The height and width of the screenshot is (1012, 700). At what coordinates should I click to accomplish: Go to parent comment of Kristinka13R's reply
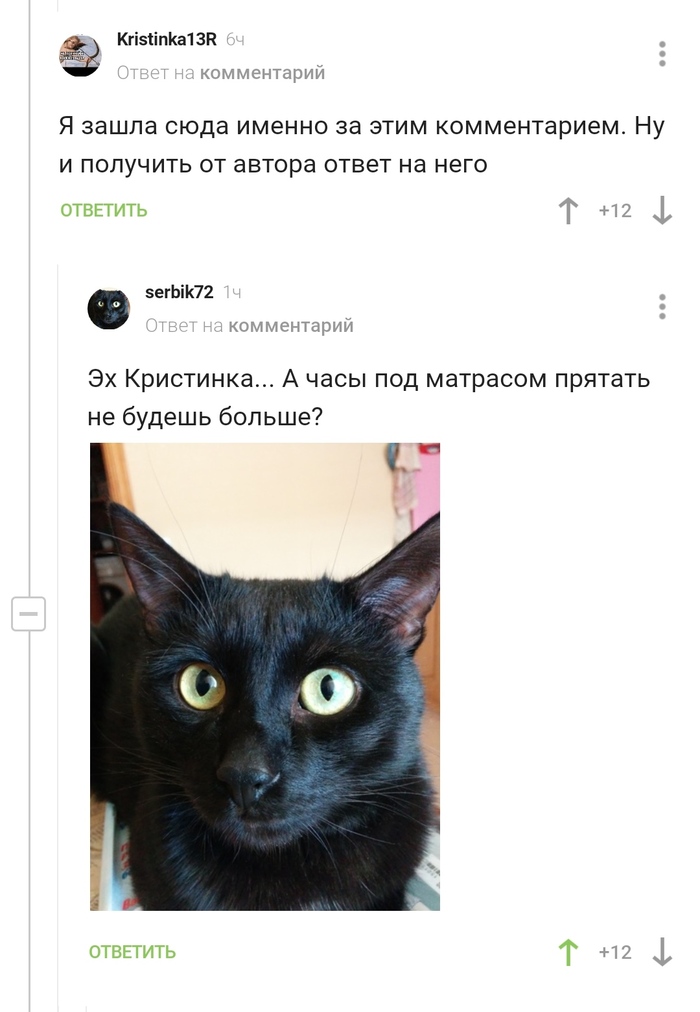(263, 73)
